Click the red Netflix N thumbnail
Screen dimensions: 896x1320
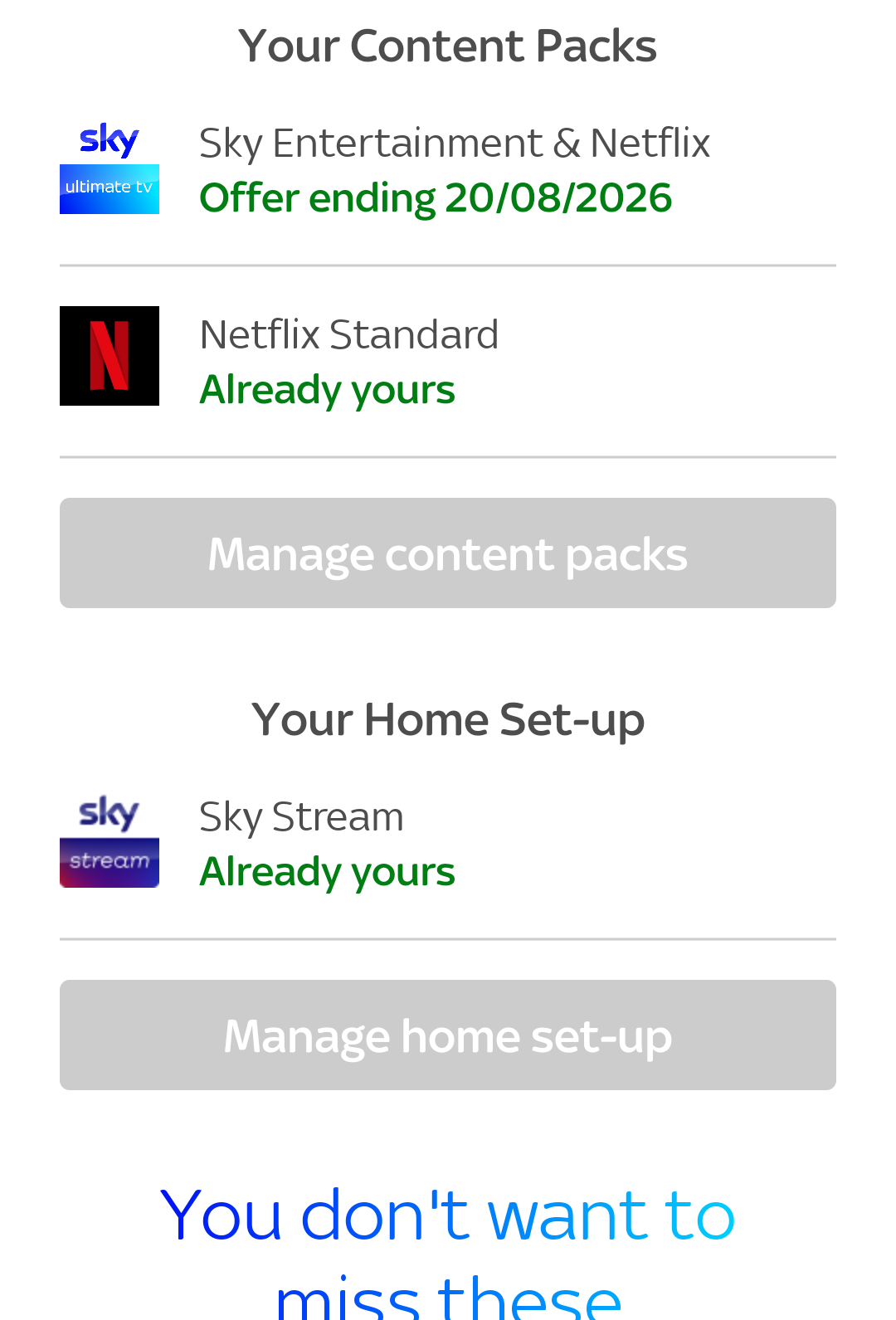109,355
